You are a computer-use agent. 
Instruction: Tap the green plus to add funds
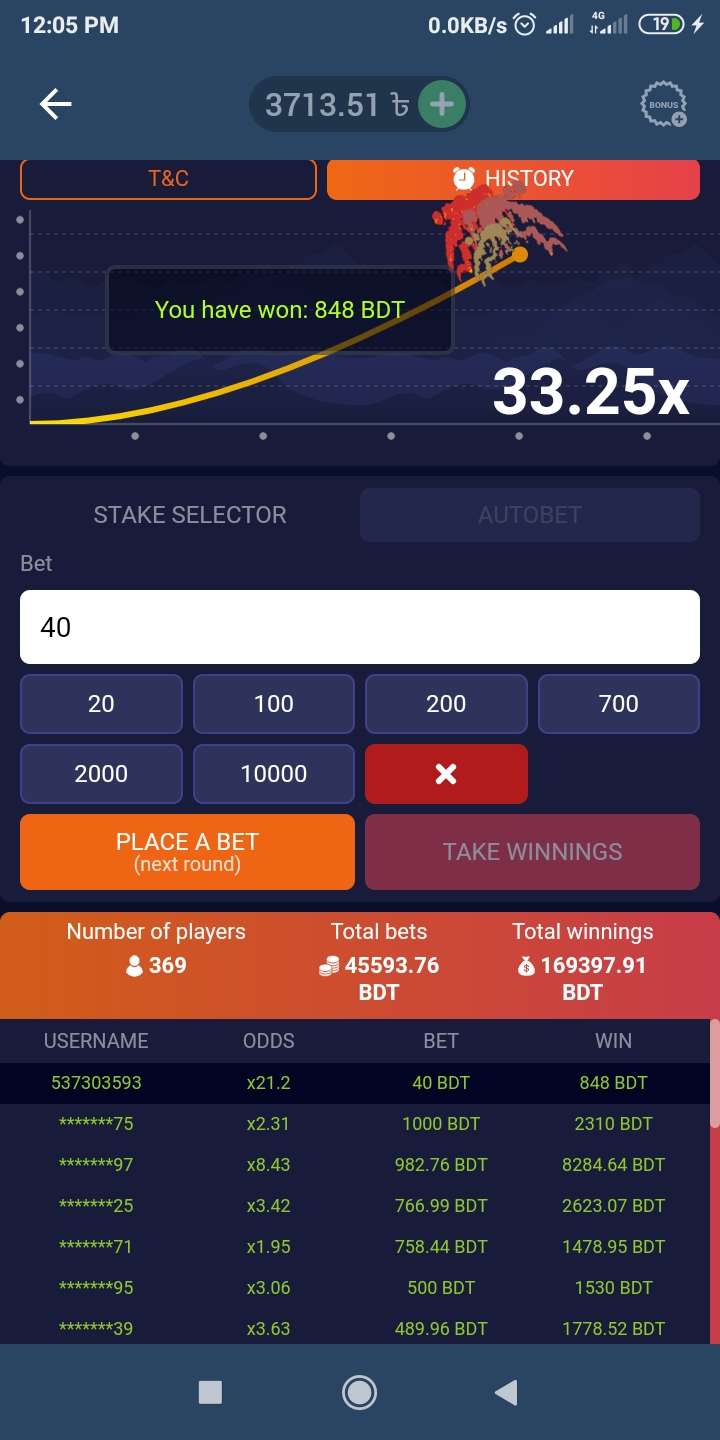[441, 104]
